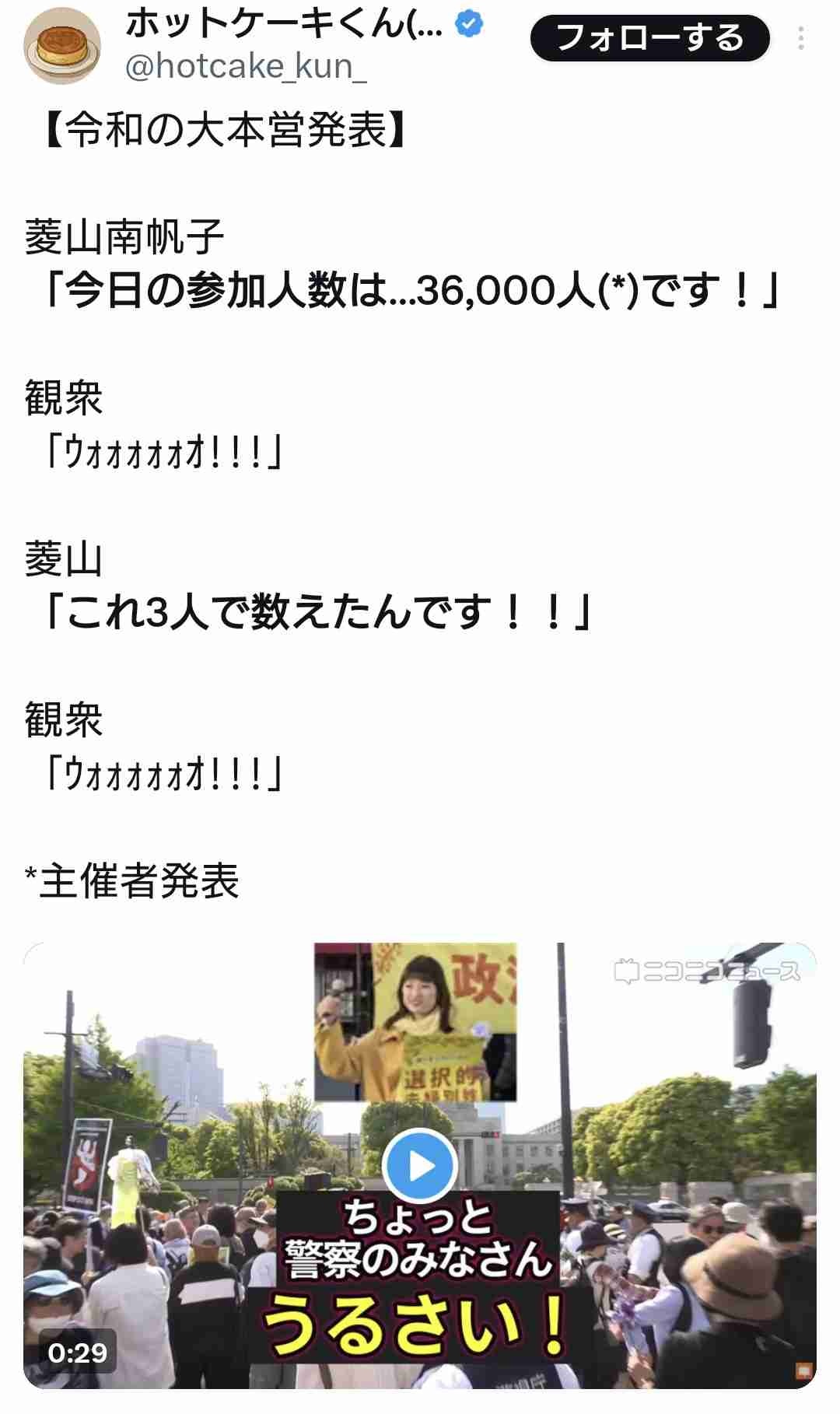The image size is (840, 1414).
Task: Play the 0:29 video
Action: [x=420, y=1165]
